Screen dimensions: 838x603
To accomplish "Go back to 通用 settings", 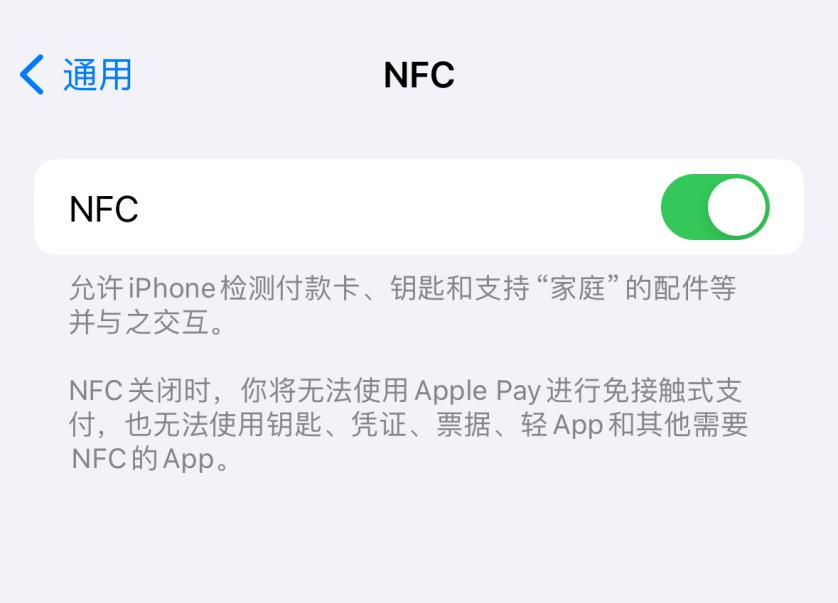I will pos(75,75).
